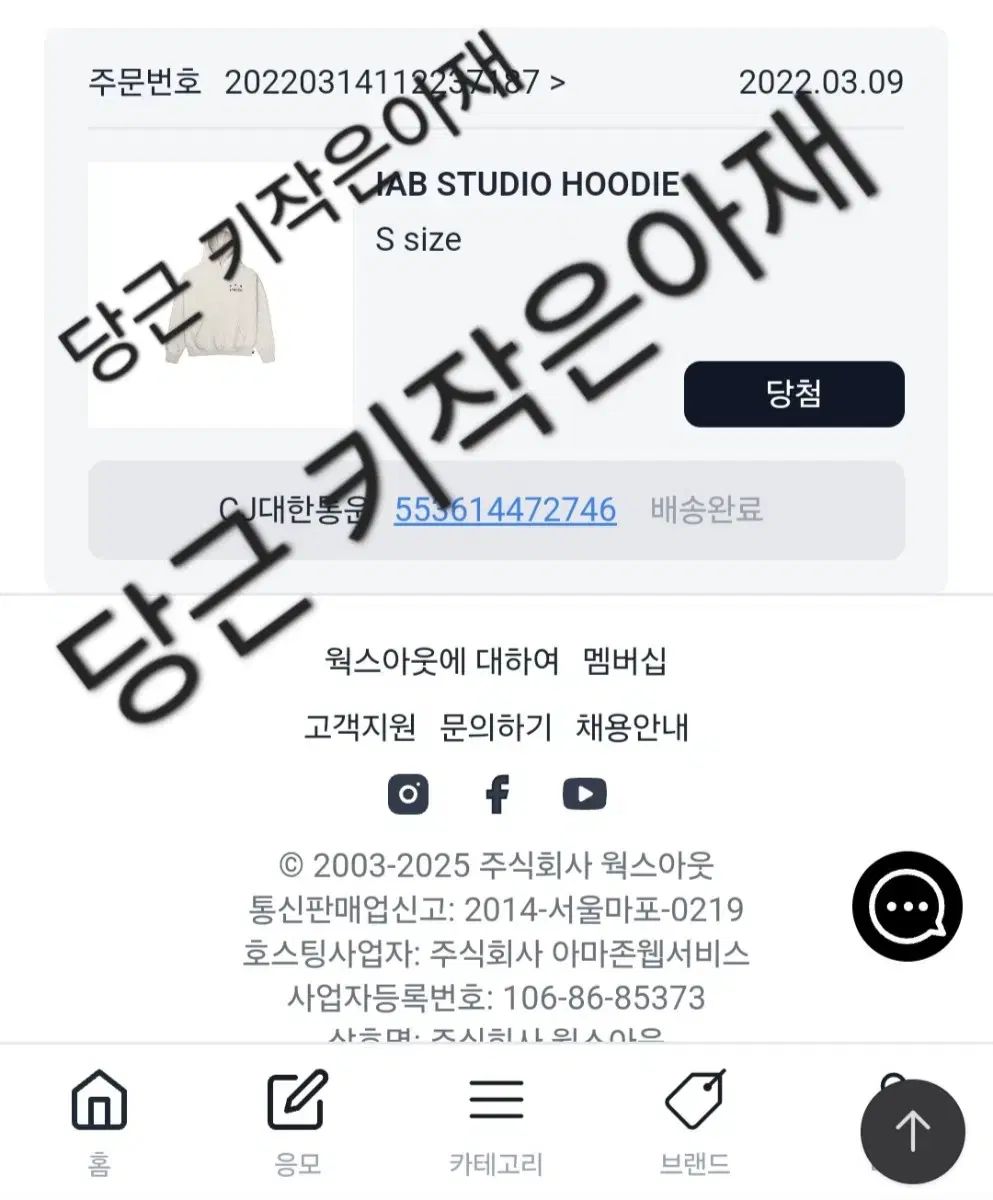Tap the 당첨 button
Image resolution: width=993 pixels, height=1200 pixels.
(x=794, y=394)
